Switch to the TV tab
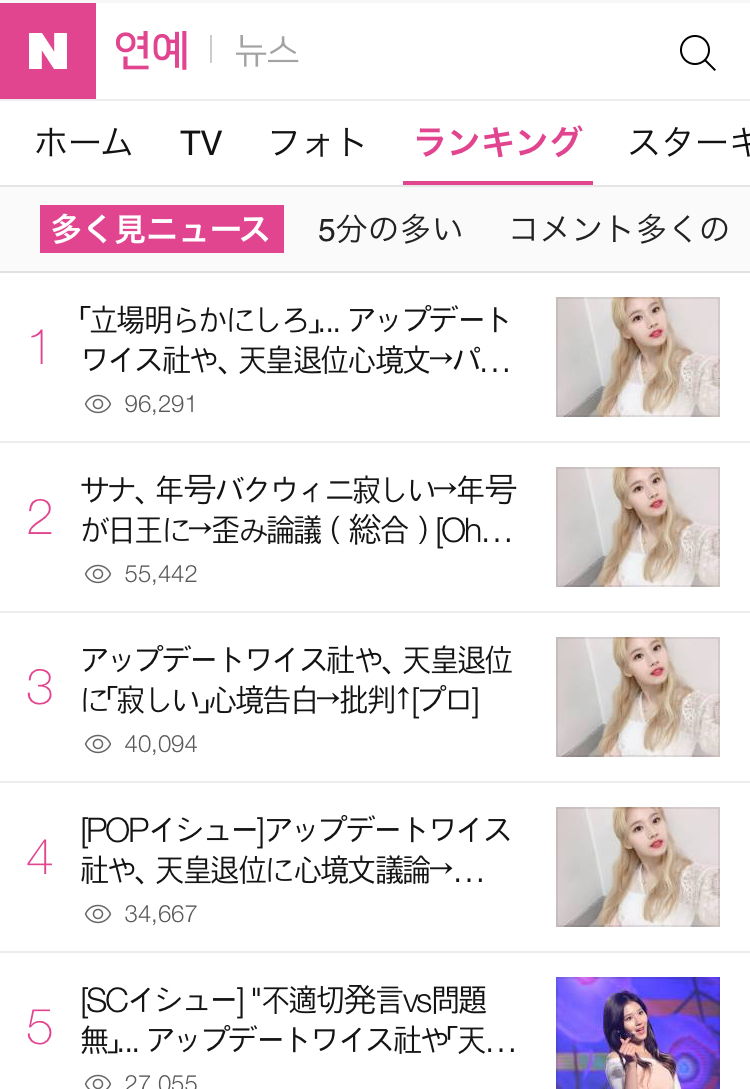 click(201, 143)
